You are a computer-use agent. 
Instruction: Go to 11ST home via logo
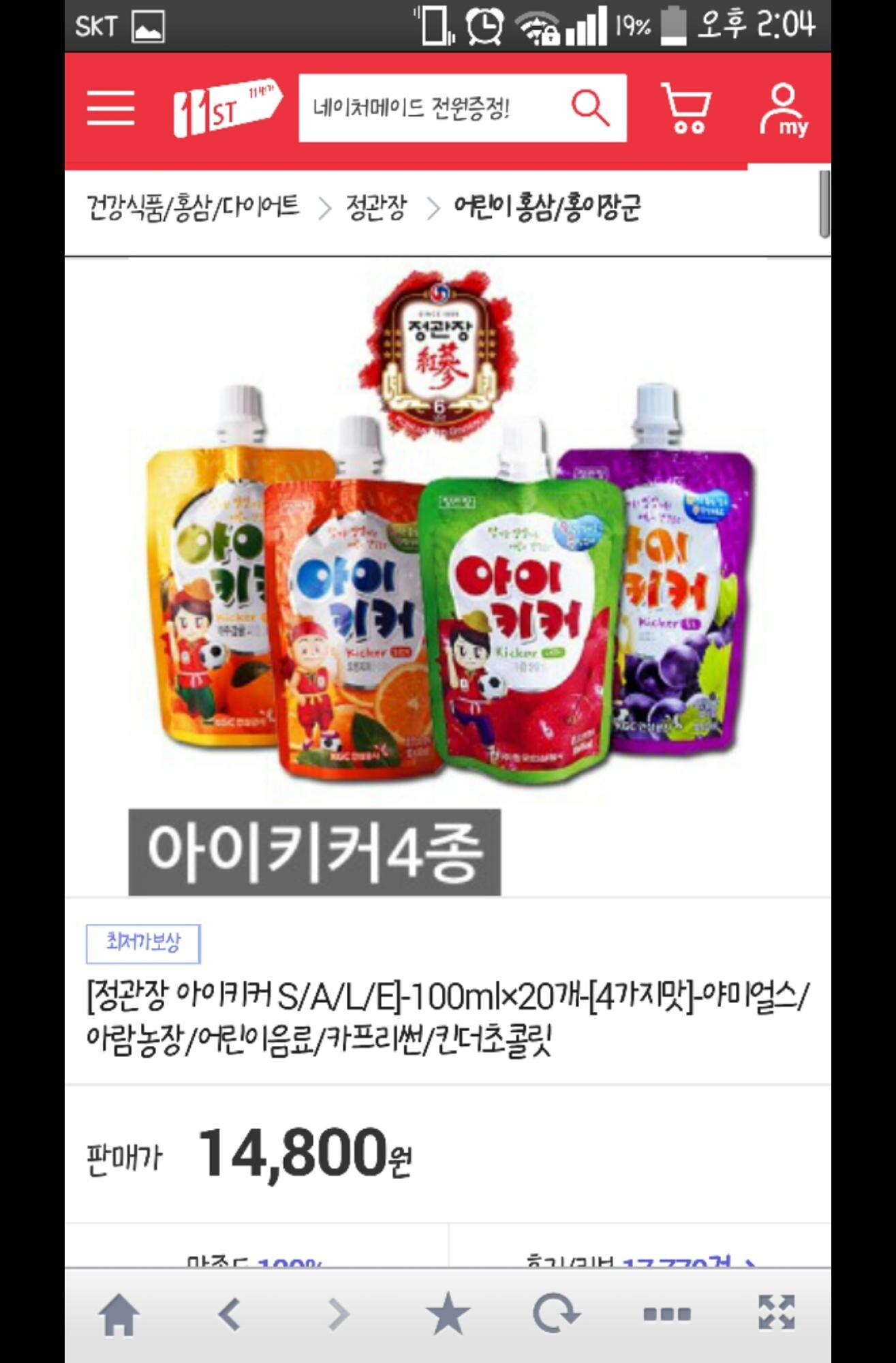(x=226, y=109)
